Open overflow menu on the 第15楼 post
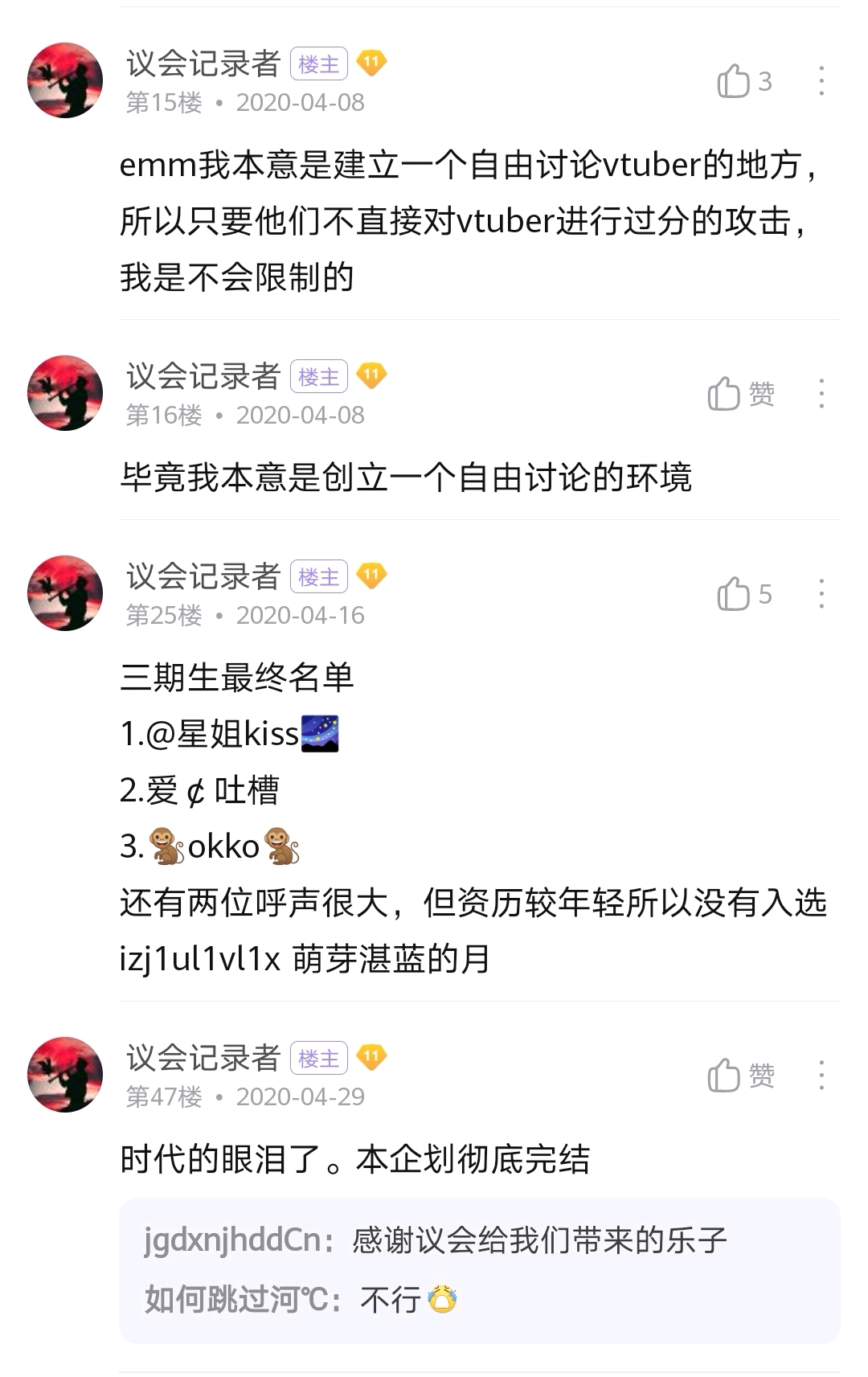This screenshot has height=1377, width=868. [821, 81]
